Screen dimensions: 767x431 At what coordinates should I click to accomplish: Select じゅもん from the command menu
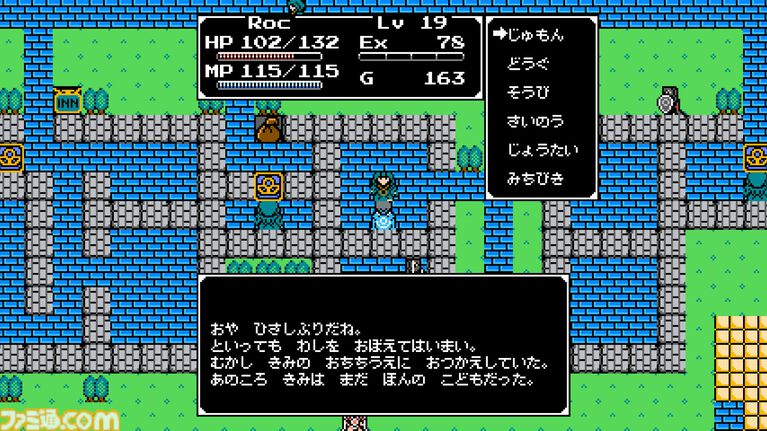(x=536, y=35)
